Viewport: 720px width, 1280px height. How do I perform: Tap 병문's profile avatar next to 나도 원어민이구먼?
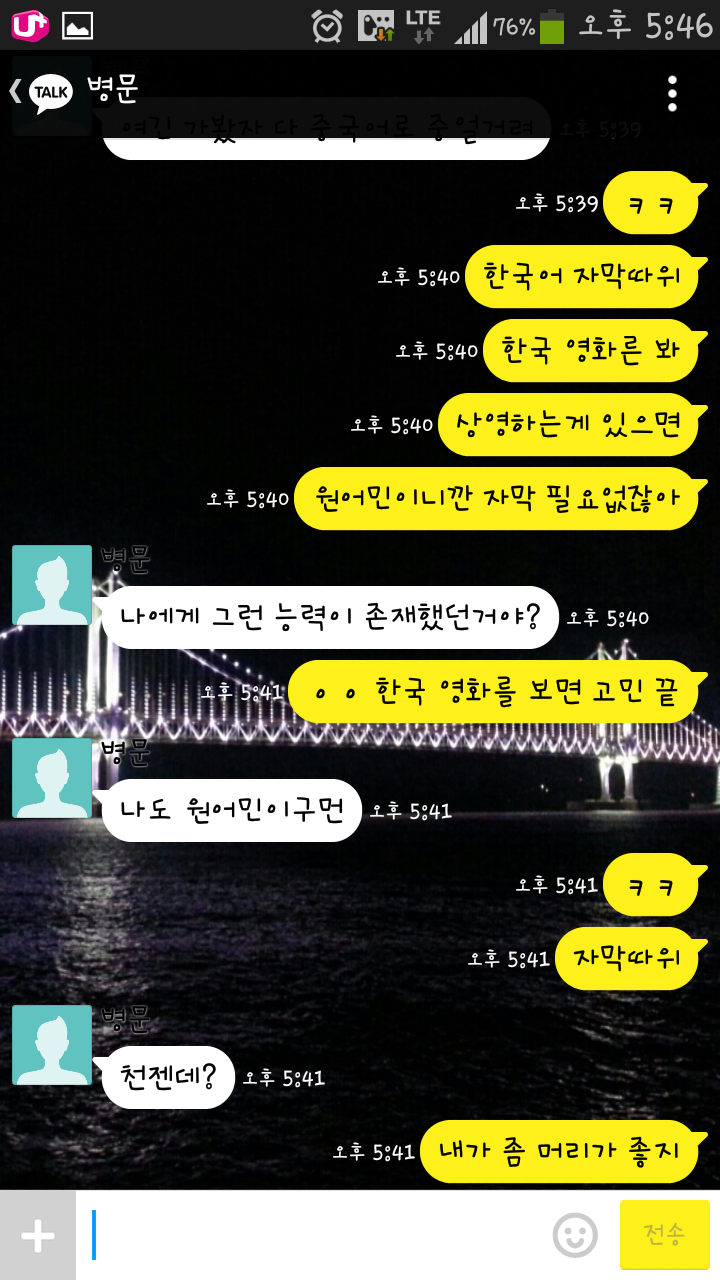coord(51,778)
